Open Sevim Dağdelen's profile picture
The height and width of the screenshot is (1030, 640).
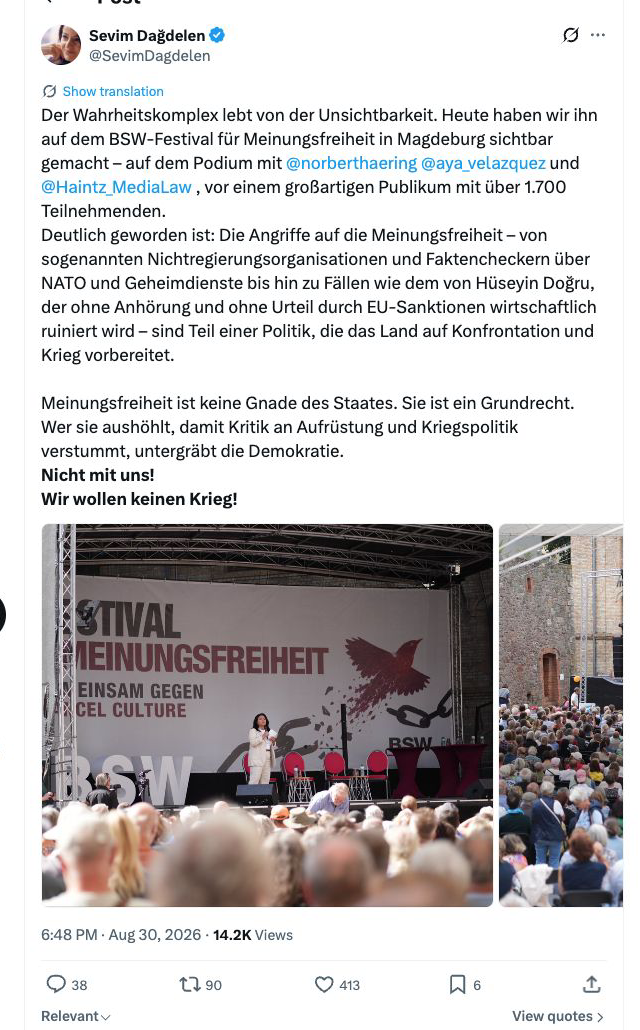pyautogui.click(x=61, y=45)
